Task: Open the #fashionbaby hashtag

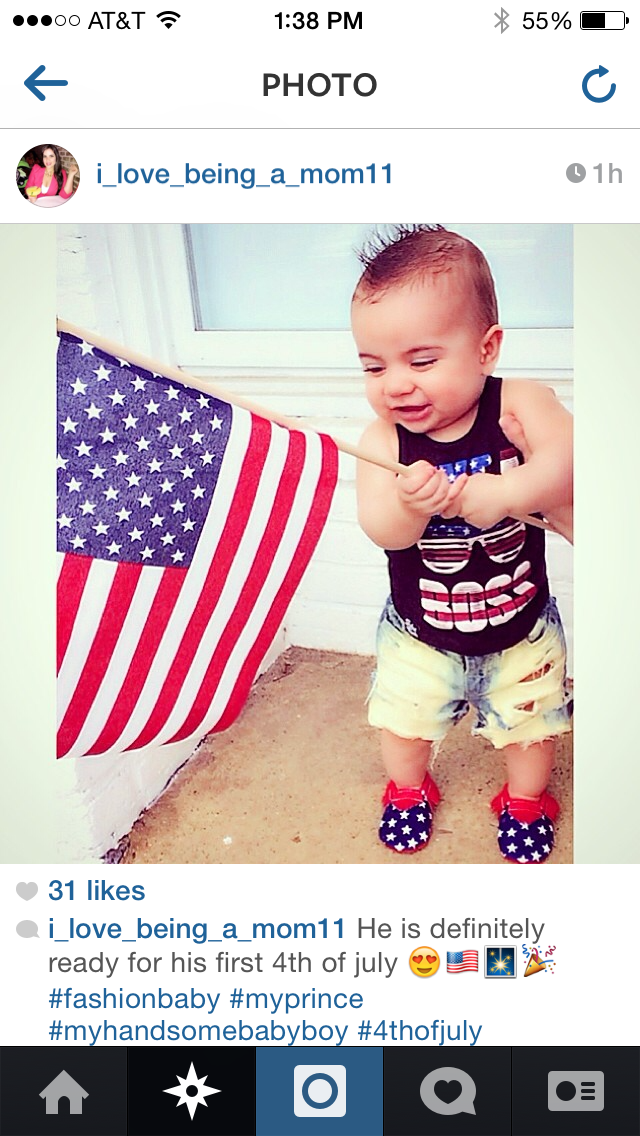Action: [134, 998]
